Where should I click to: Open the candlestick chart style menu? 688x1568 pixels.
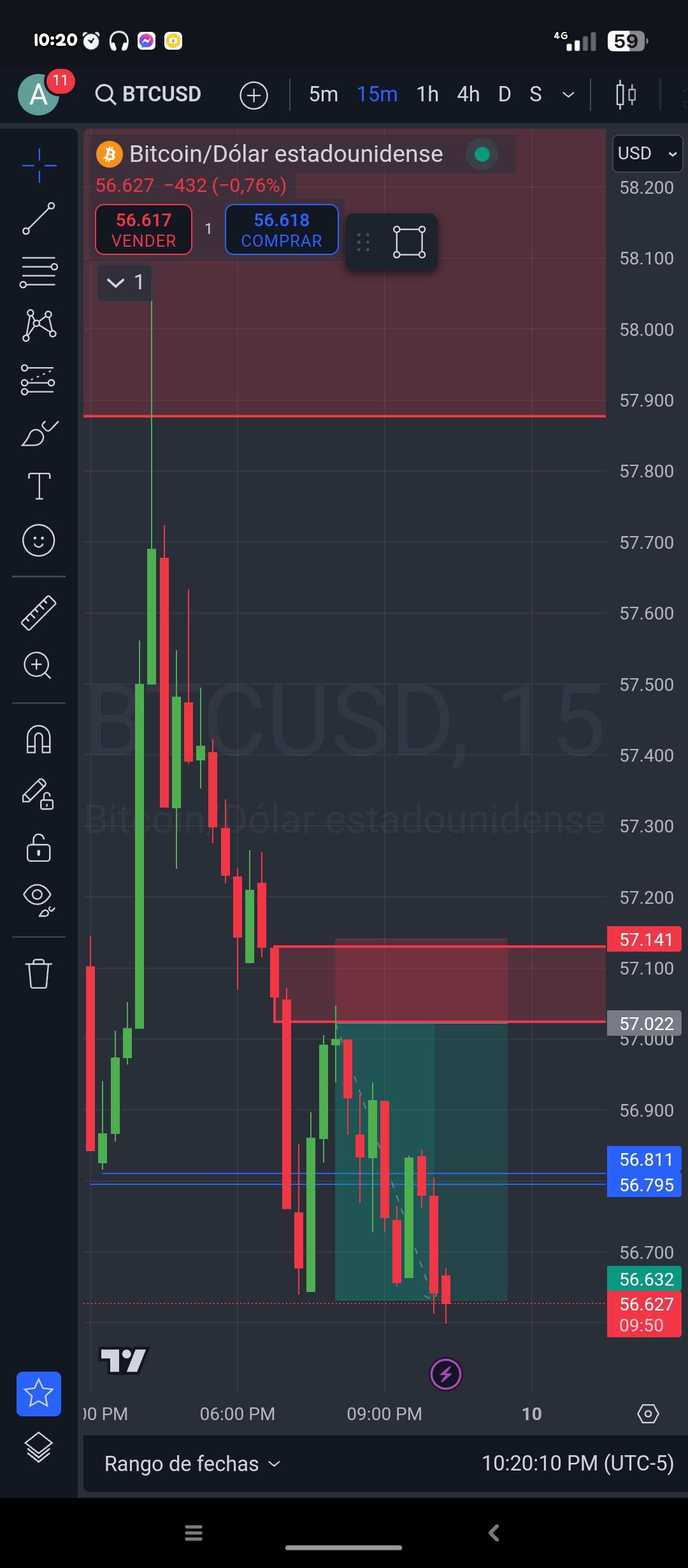click(626, 95)
